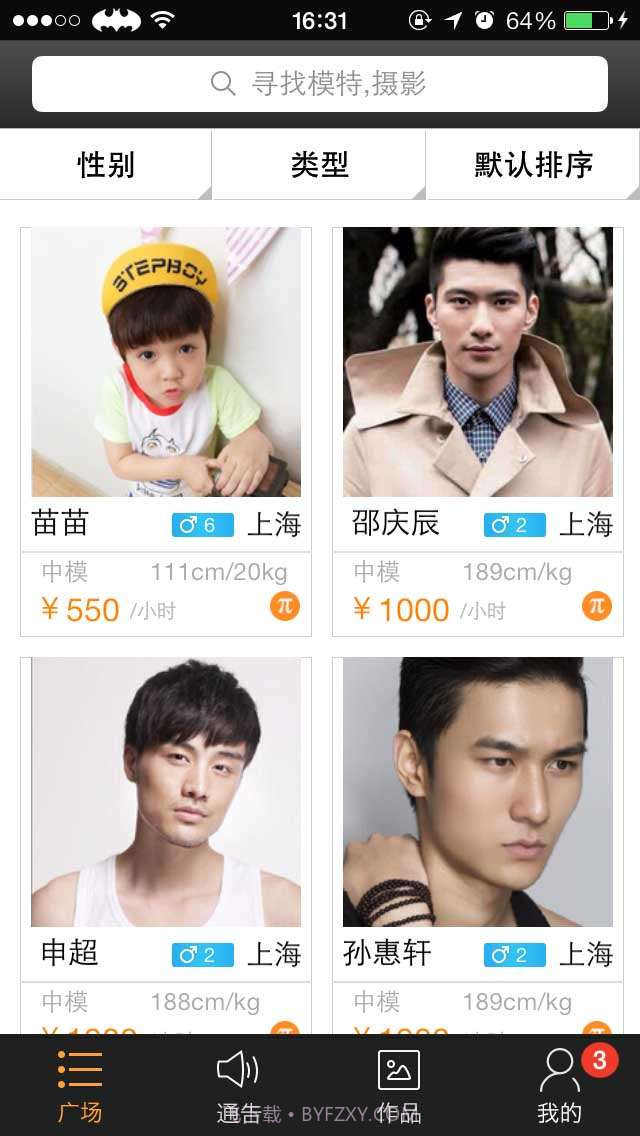This screenshot has height=1136, width=640.
Task: Switch to the 通告 tab
Action: (x=238, y=1086)
